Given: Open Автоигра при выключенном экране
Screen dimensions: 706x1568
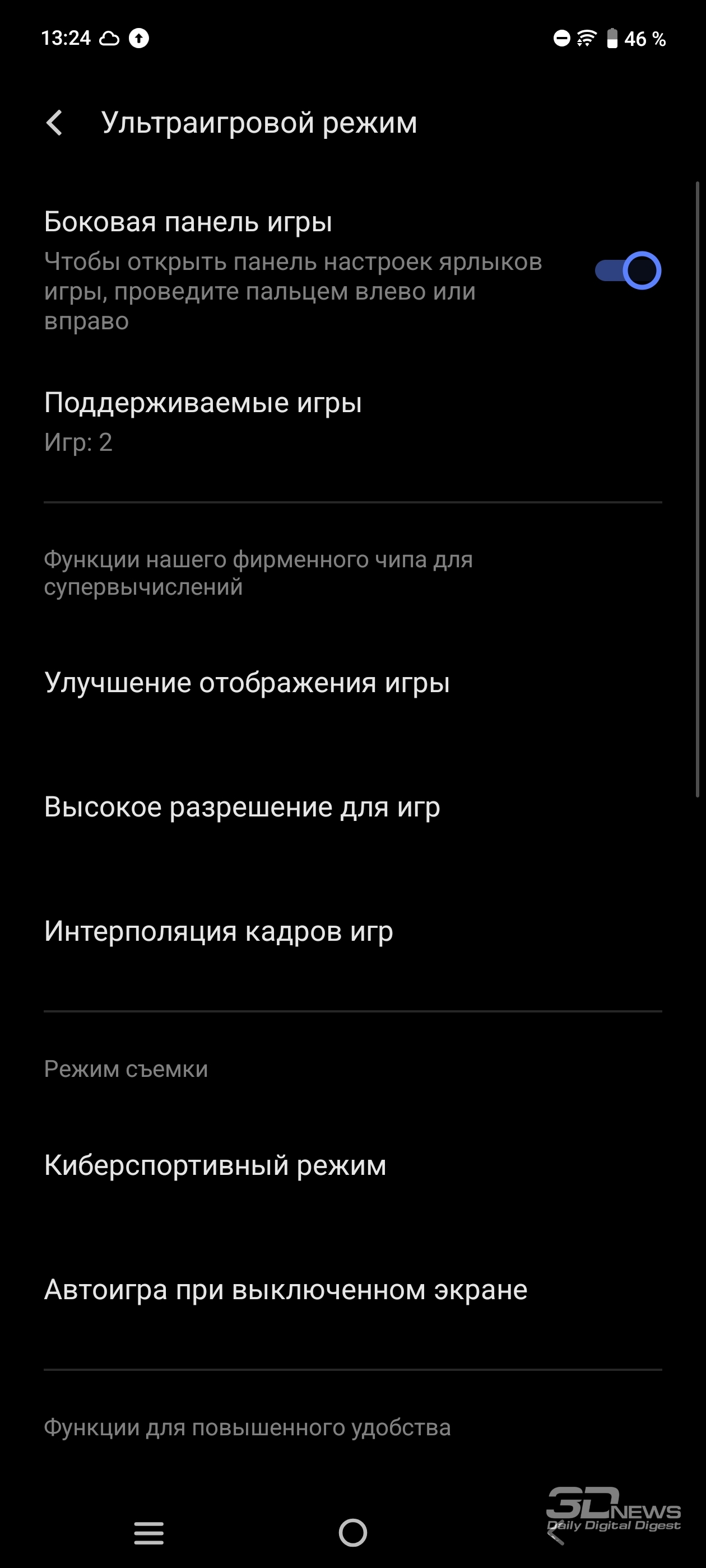Looking at the screenshot, I should (x=352, y=1289).
